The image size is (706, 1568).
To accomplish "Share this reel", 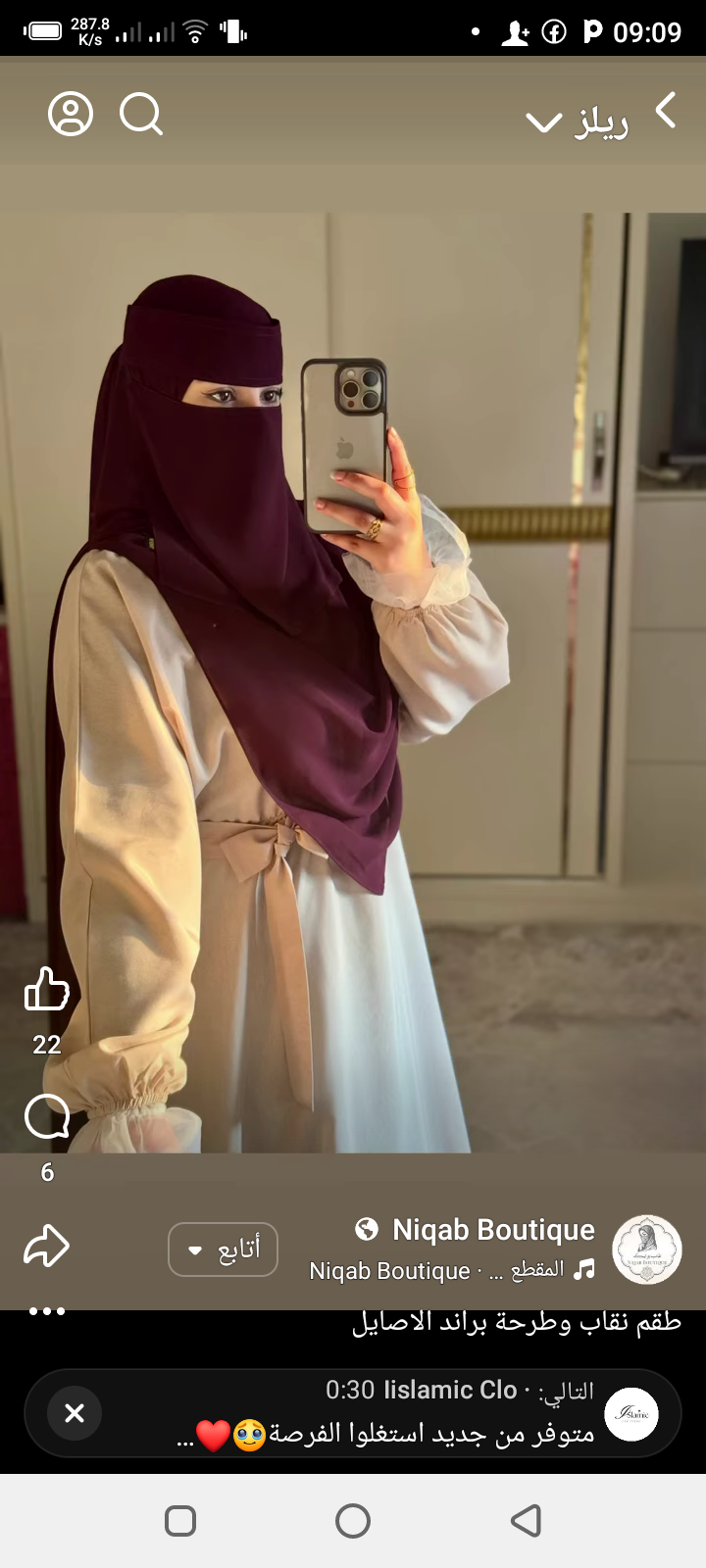I will (x=47, y=1247).
